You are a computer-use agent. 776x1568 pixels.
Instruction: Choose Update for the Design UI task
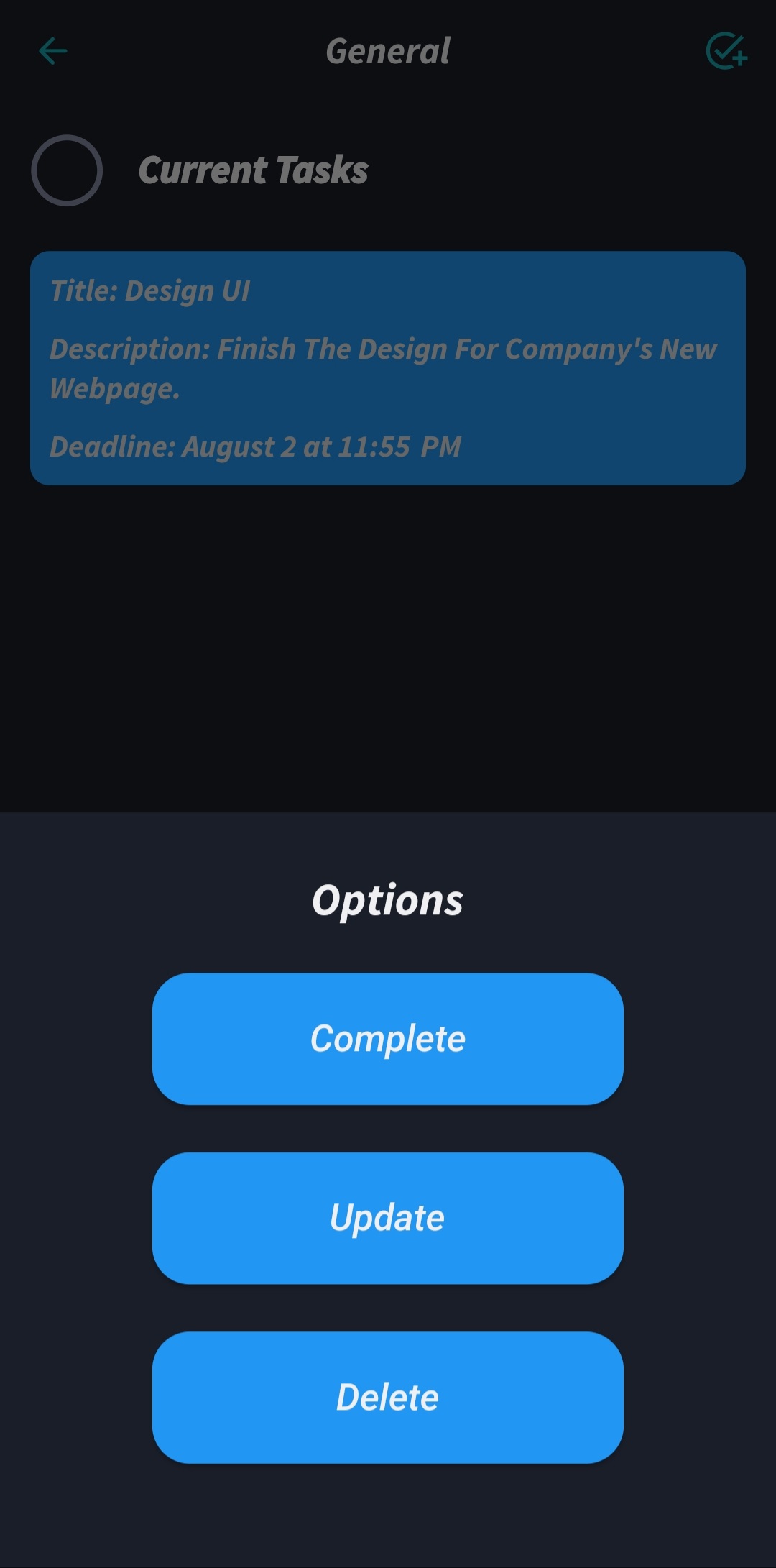coord(387,1218)
